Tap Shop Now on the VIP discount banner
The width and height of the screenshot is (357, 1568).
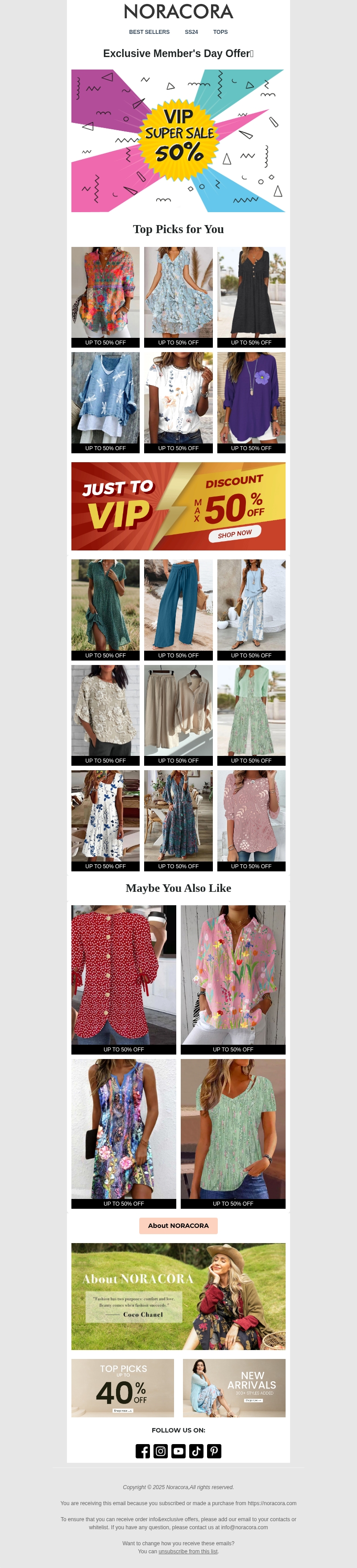(x=235, y=534)
